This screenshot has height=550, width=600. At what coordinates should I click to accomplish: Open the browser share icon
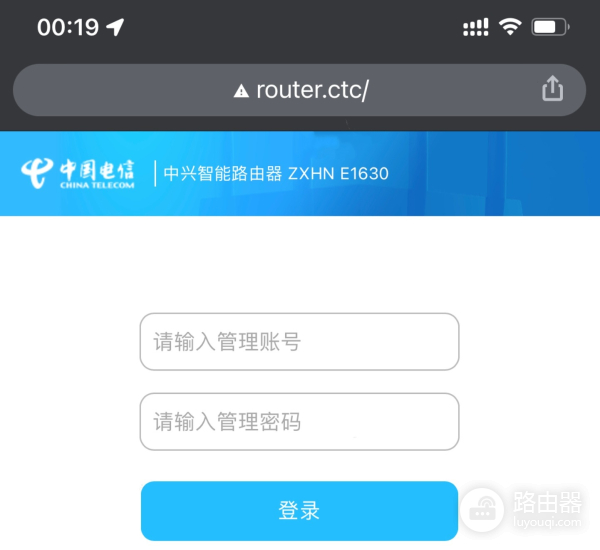(x=552, y=89)
